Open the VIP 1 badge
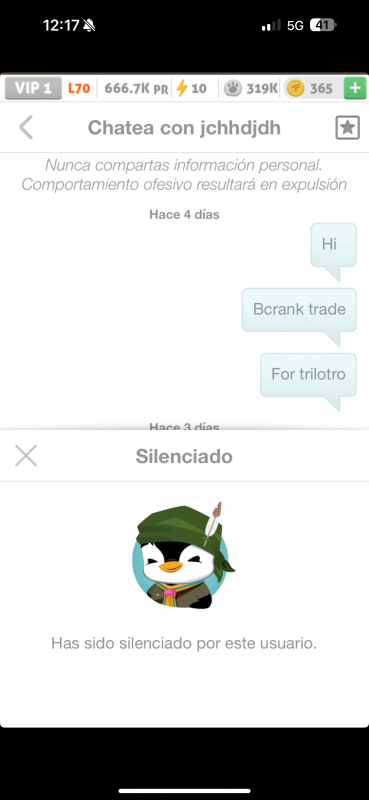The height and width of the screenshot is (800, 369). tap(33, 88)
